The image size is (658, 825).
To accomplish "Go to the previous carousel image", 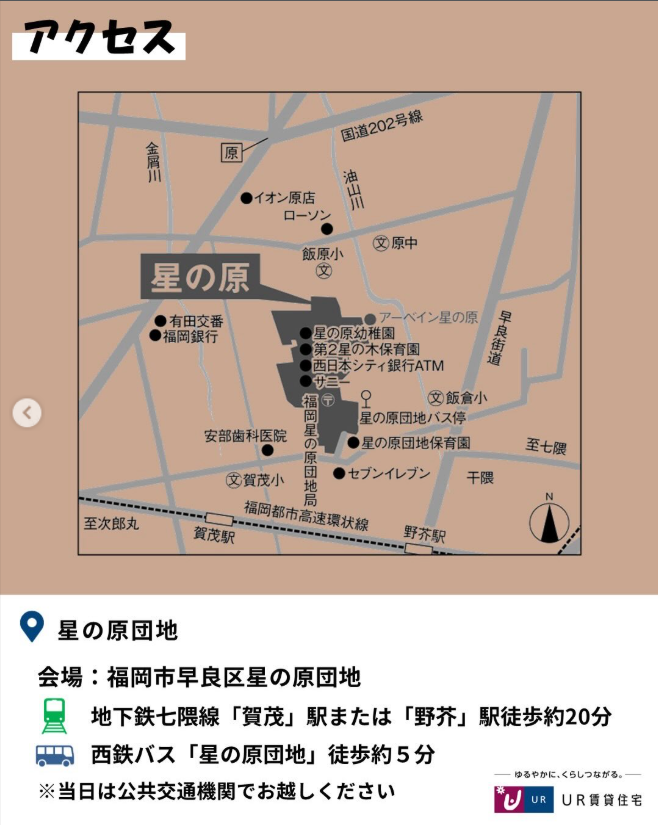I will coord(28,412).
